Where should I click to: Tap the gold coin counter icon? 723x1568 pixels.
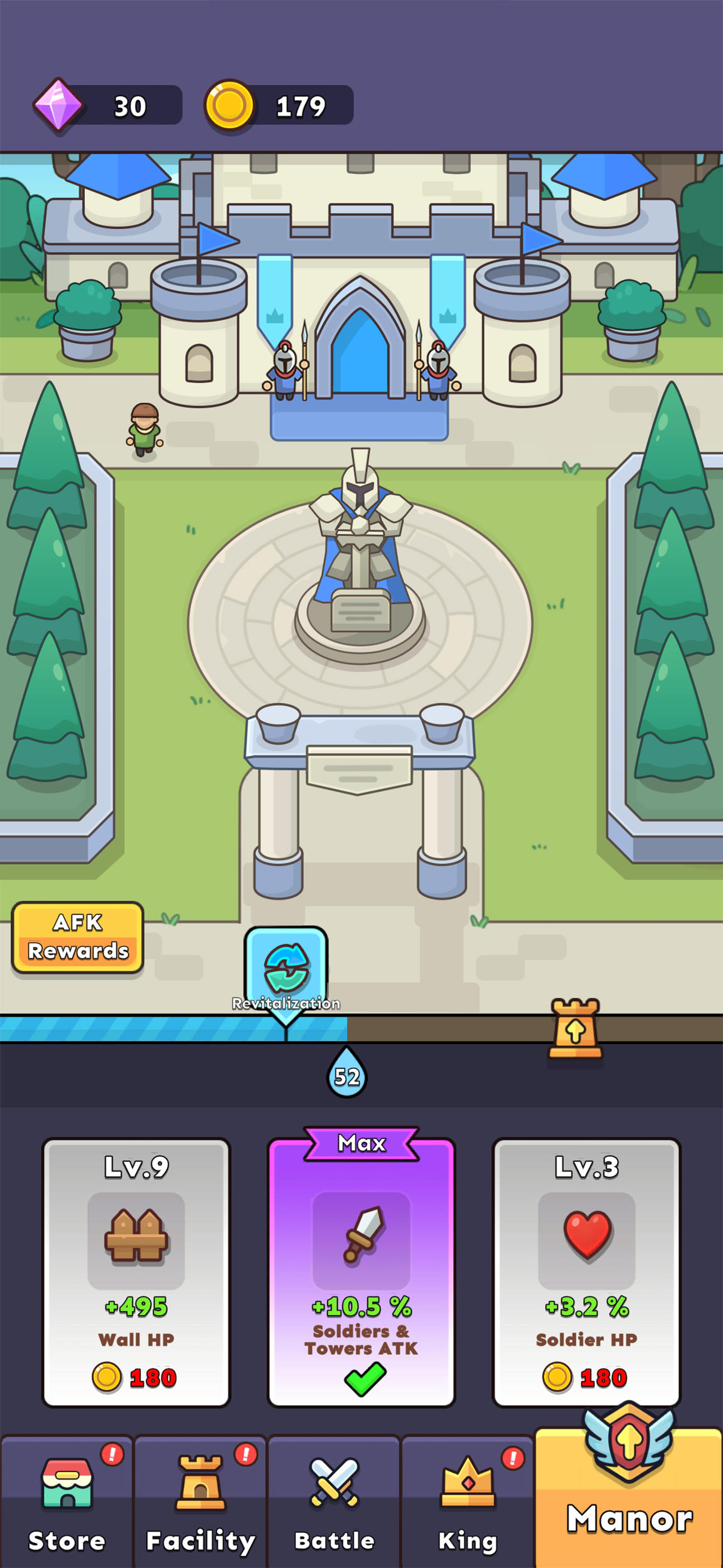tap(230, 105)
